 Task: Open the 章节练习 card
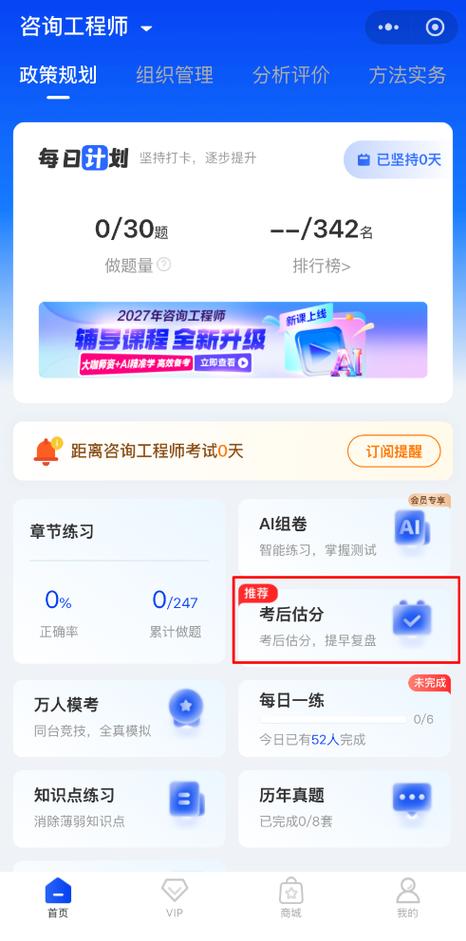(x=120, y=581)
